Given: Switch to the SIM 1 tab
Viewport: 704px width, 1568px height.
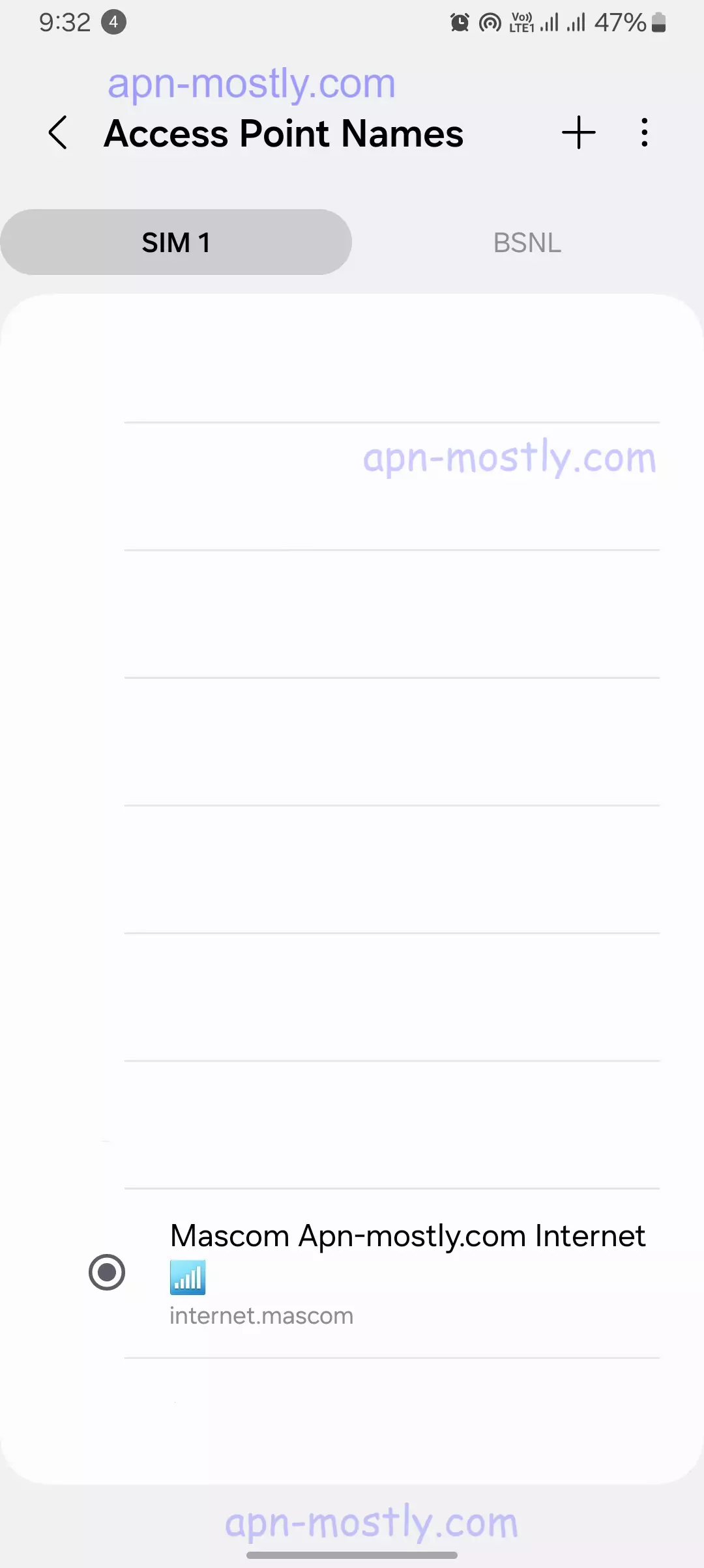Looking at the screenshot, I should [176, 242].
